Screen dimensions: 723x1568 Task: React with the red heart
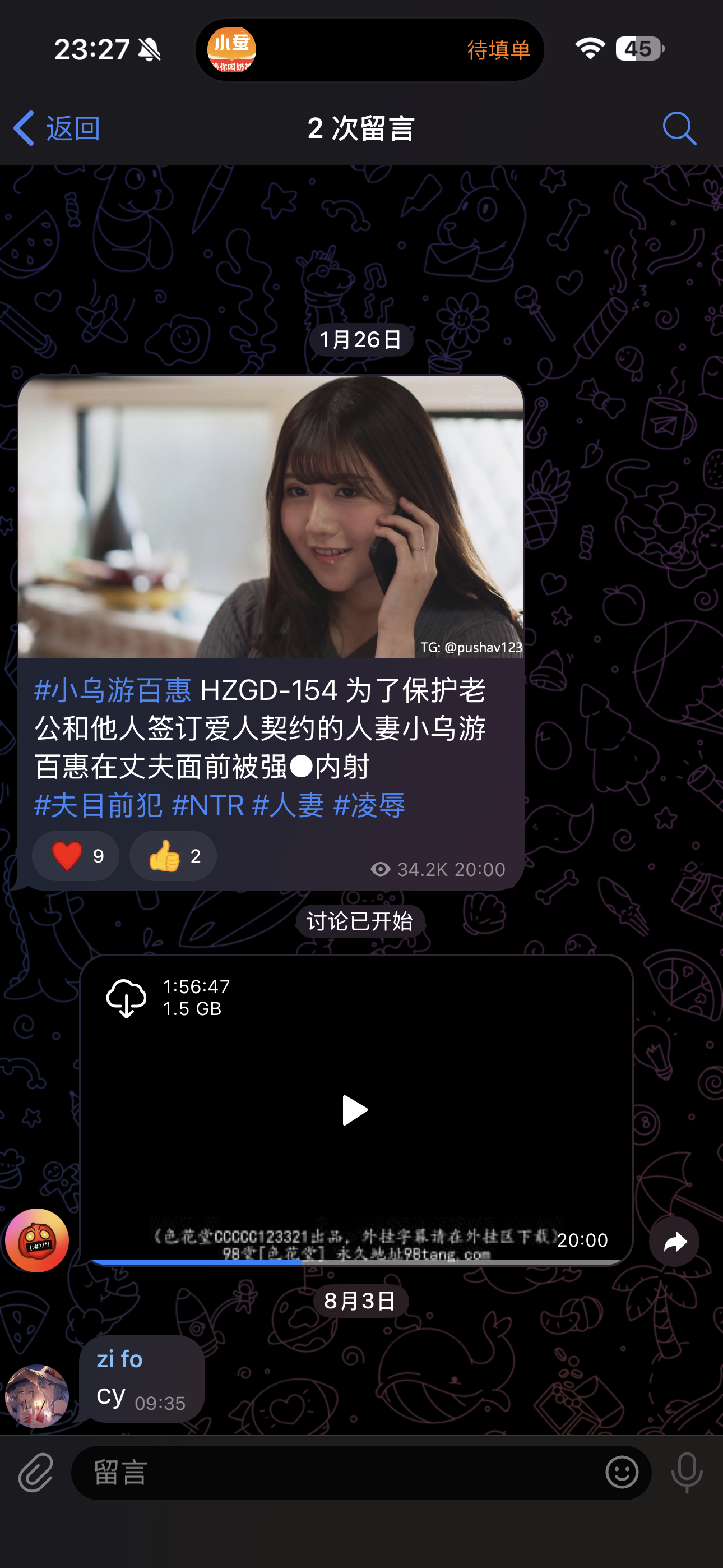pyautogui.click(x=76, y=856)
